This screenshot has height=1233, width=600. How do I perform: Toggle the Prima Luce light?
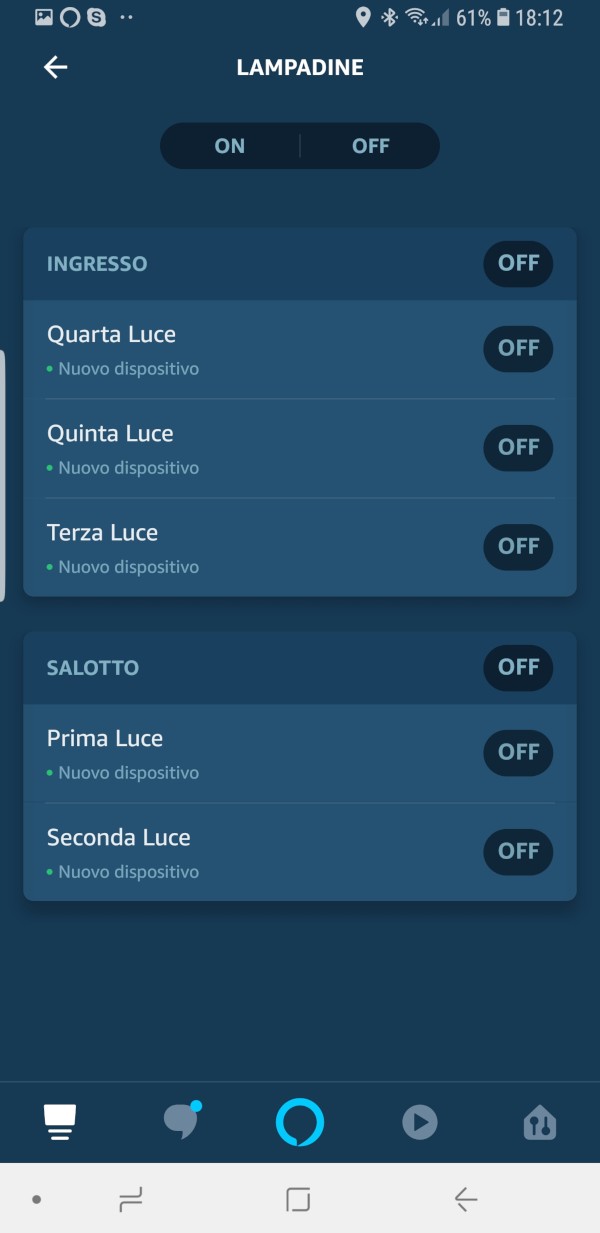518,752
